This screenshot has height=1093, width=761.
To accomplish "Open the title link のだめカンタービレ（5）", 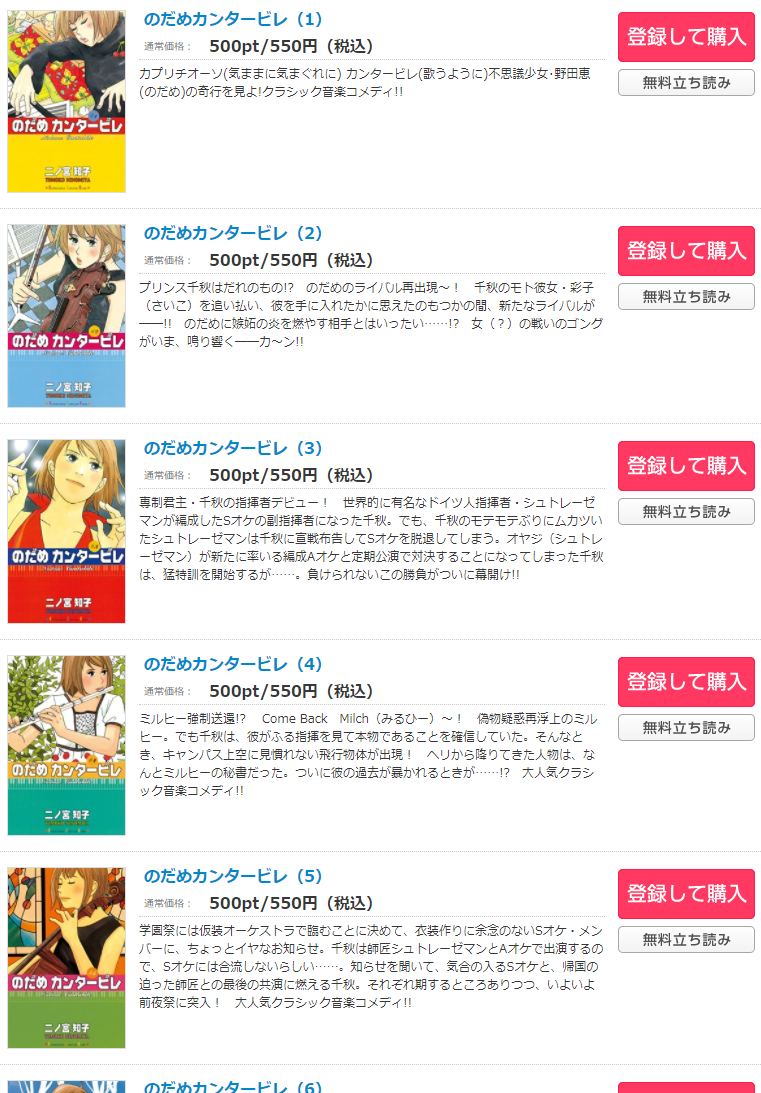I will tap(233, 876).
